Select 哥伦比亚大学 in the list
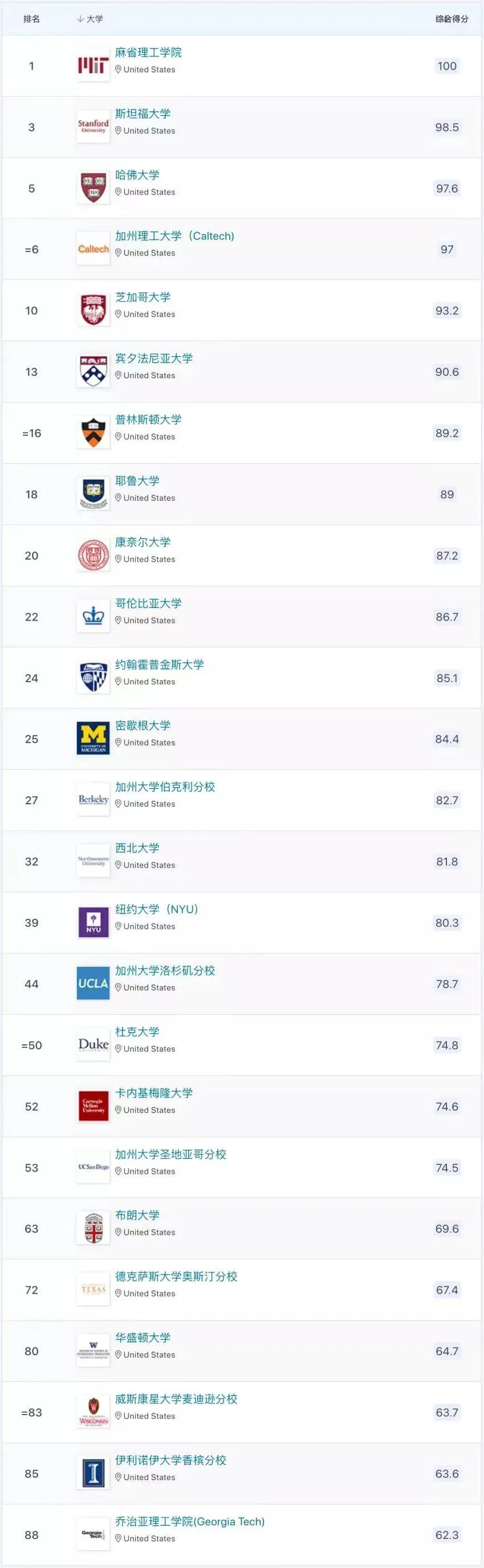Screen dimensions: 484x1568 [148, 603]
